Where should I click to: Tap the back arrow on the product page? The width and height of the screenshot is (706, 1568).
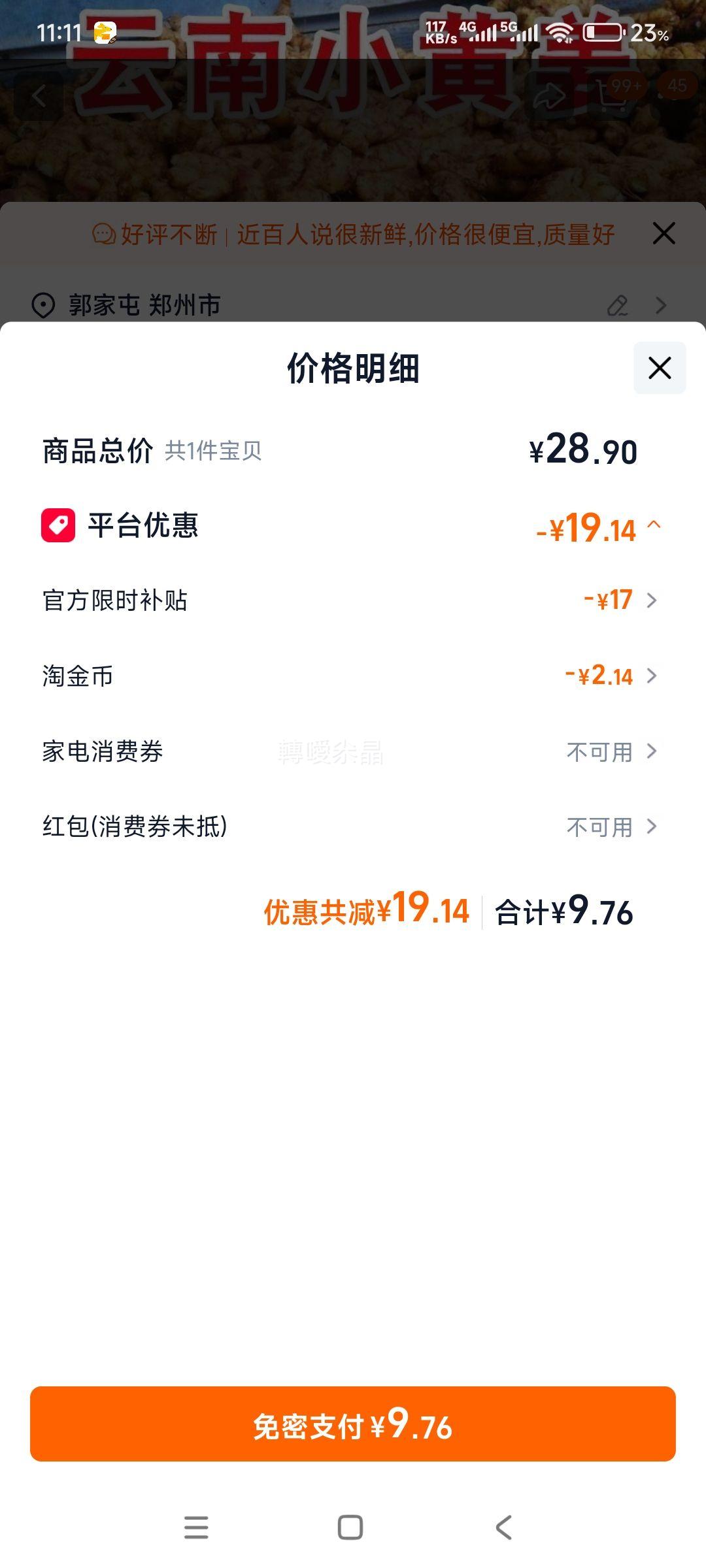click(x=39, y=97)
